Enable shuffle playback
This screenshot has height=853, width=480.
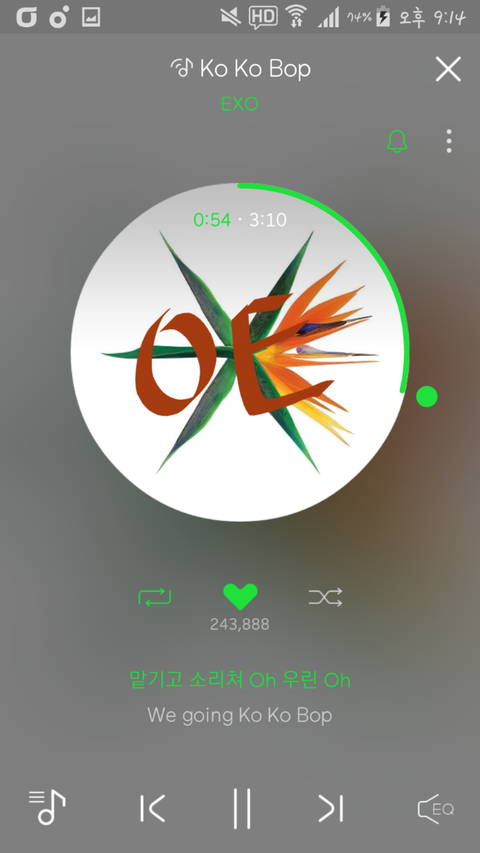[x=325, y=597]
